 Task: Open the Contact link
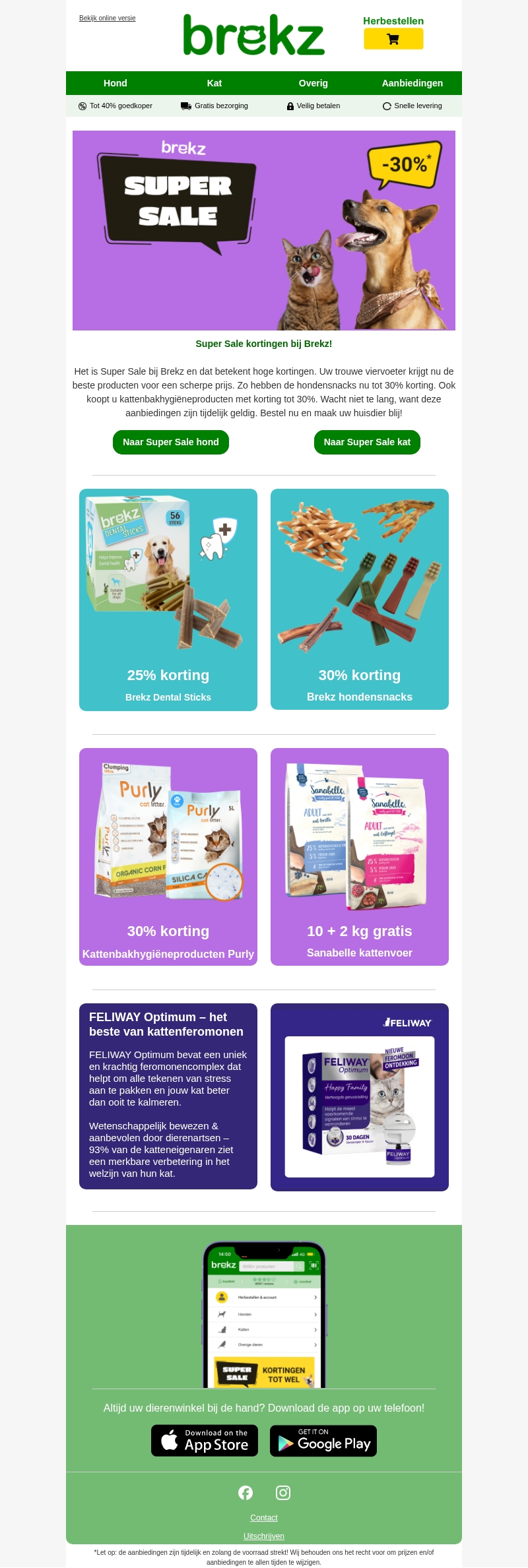point(264,1518)
